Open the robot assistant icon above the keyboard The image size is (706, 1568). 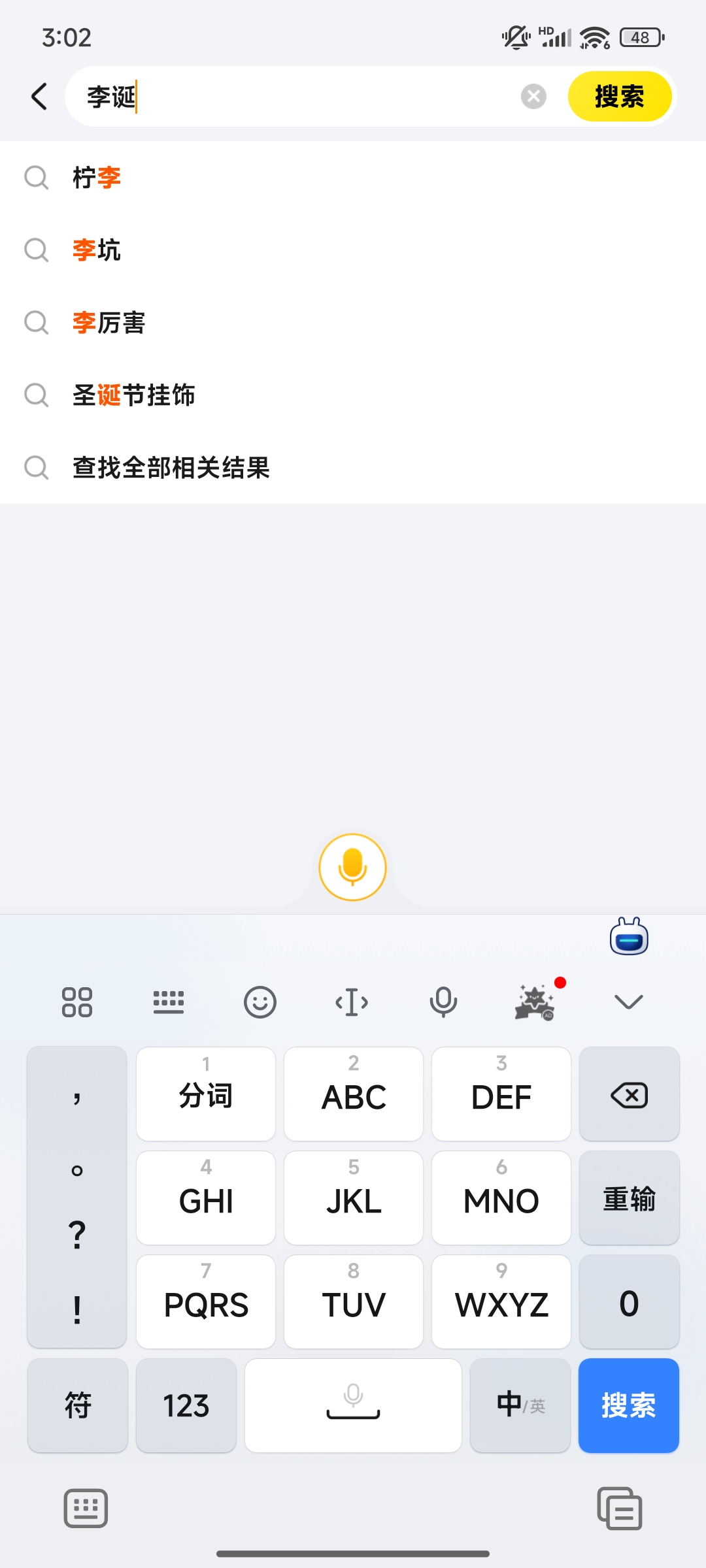click(x=629, y=936)
